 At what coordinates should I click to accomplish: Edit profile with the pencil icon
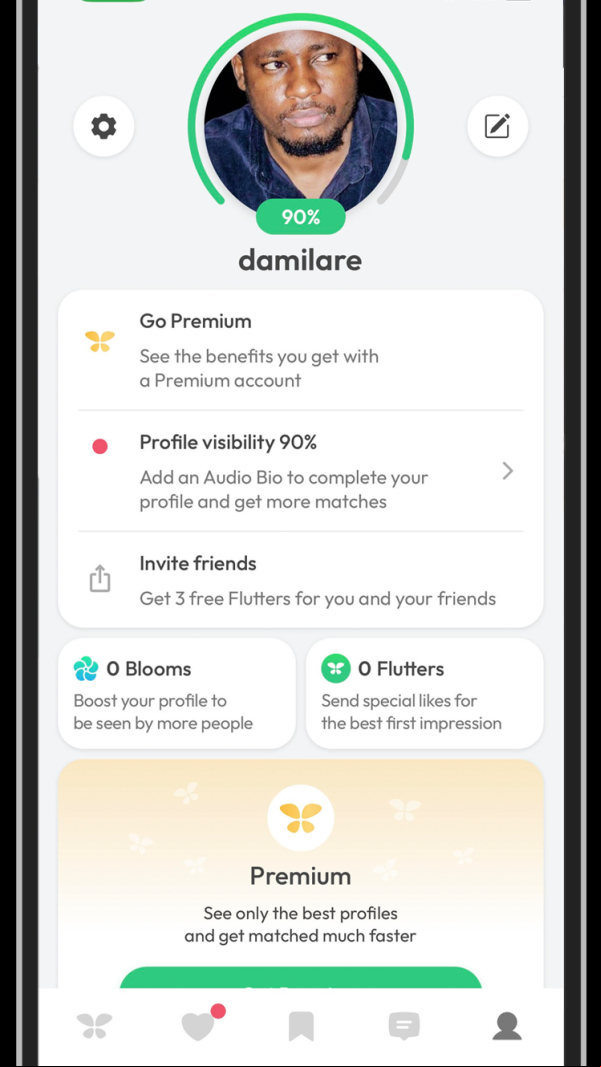pos(497,126)
